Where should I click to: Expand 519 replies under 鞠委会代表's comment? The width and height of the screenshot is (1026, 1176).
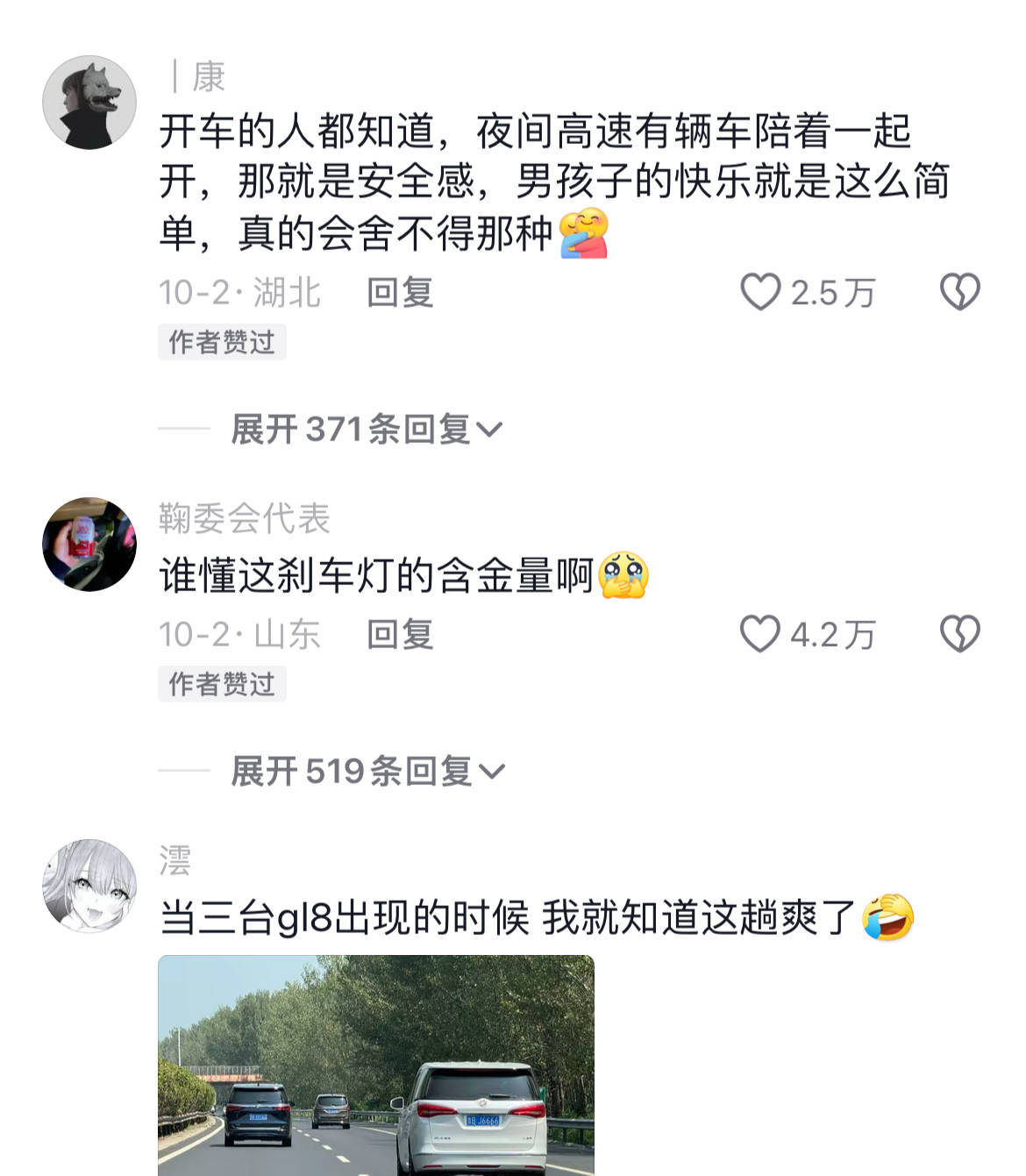click(x=368, y=771)
